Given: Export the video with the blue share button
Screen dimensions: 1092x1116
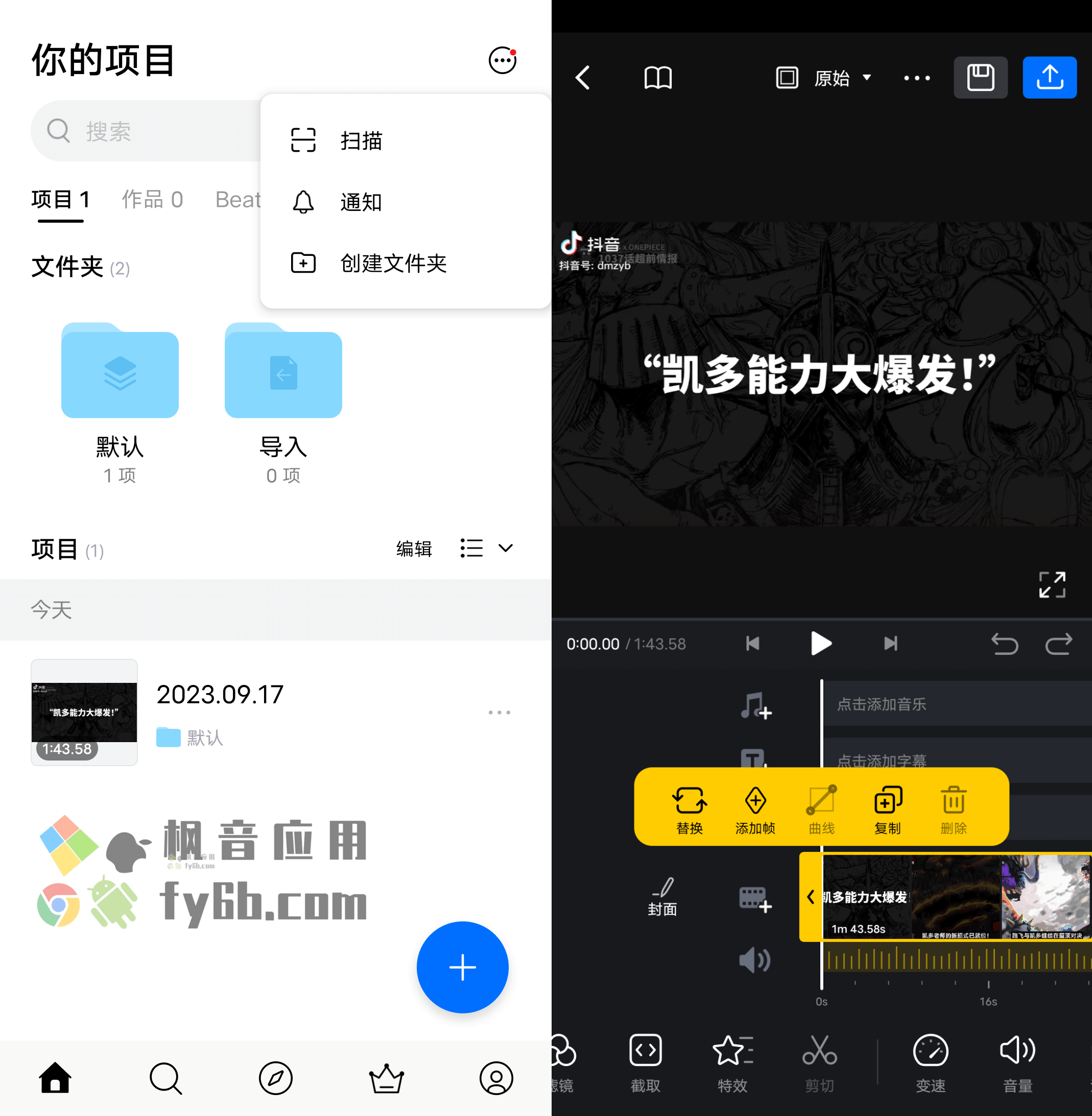Looking at the screenshot, I should (x=1049, y=78).
